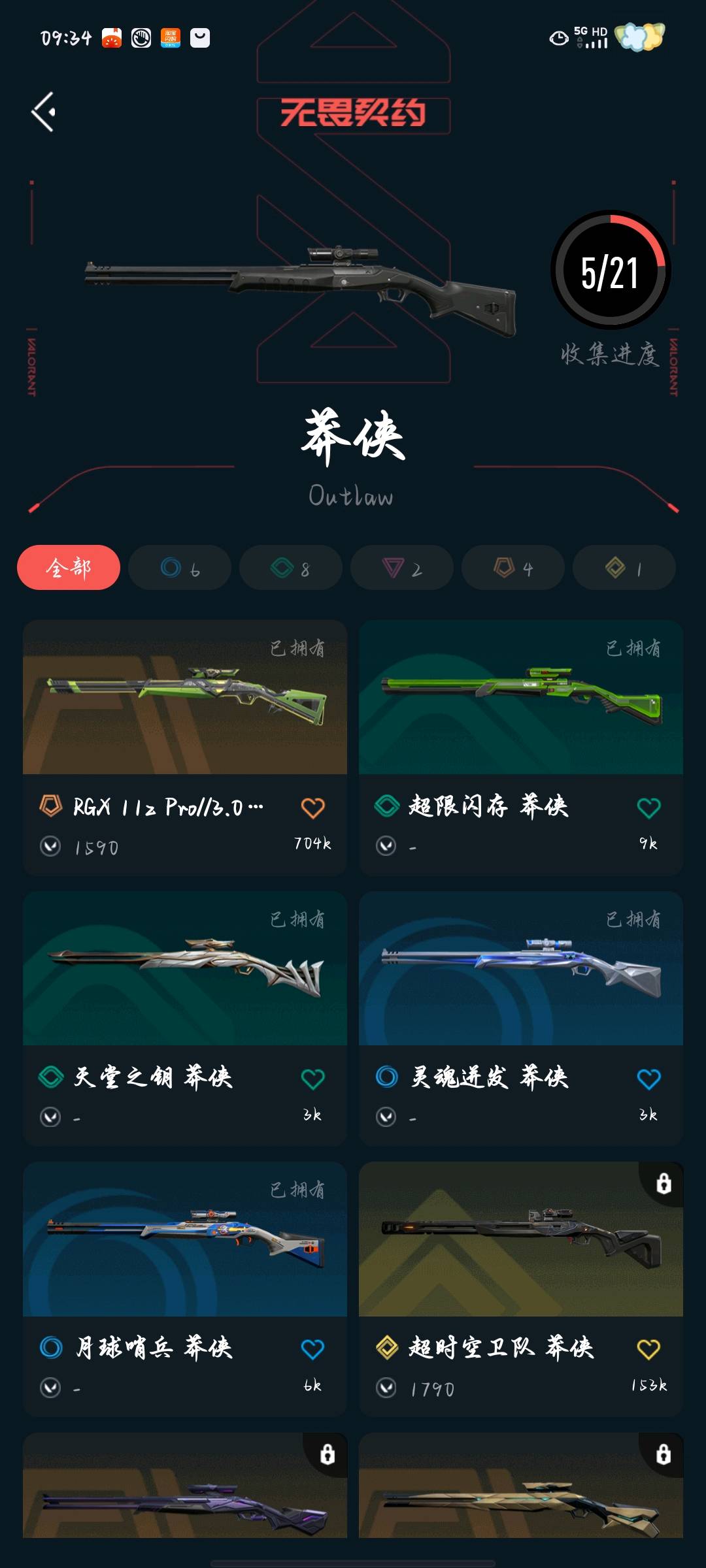
Task: Select the 全部 filter chip
Action: (x=69, y=567)
